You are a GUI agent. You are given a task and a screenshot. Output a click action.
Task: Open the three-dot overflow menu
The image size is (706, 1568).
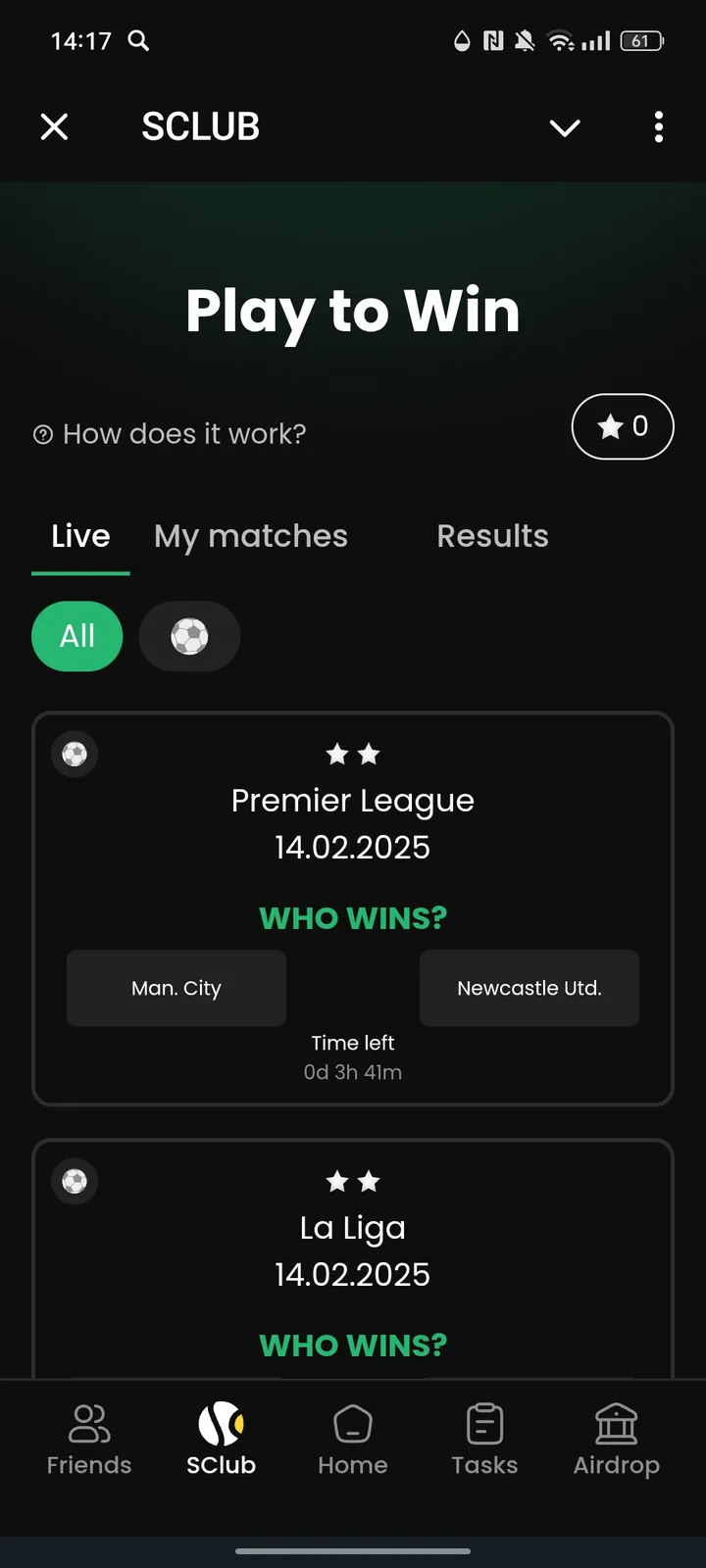658,126
